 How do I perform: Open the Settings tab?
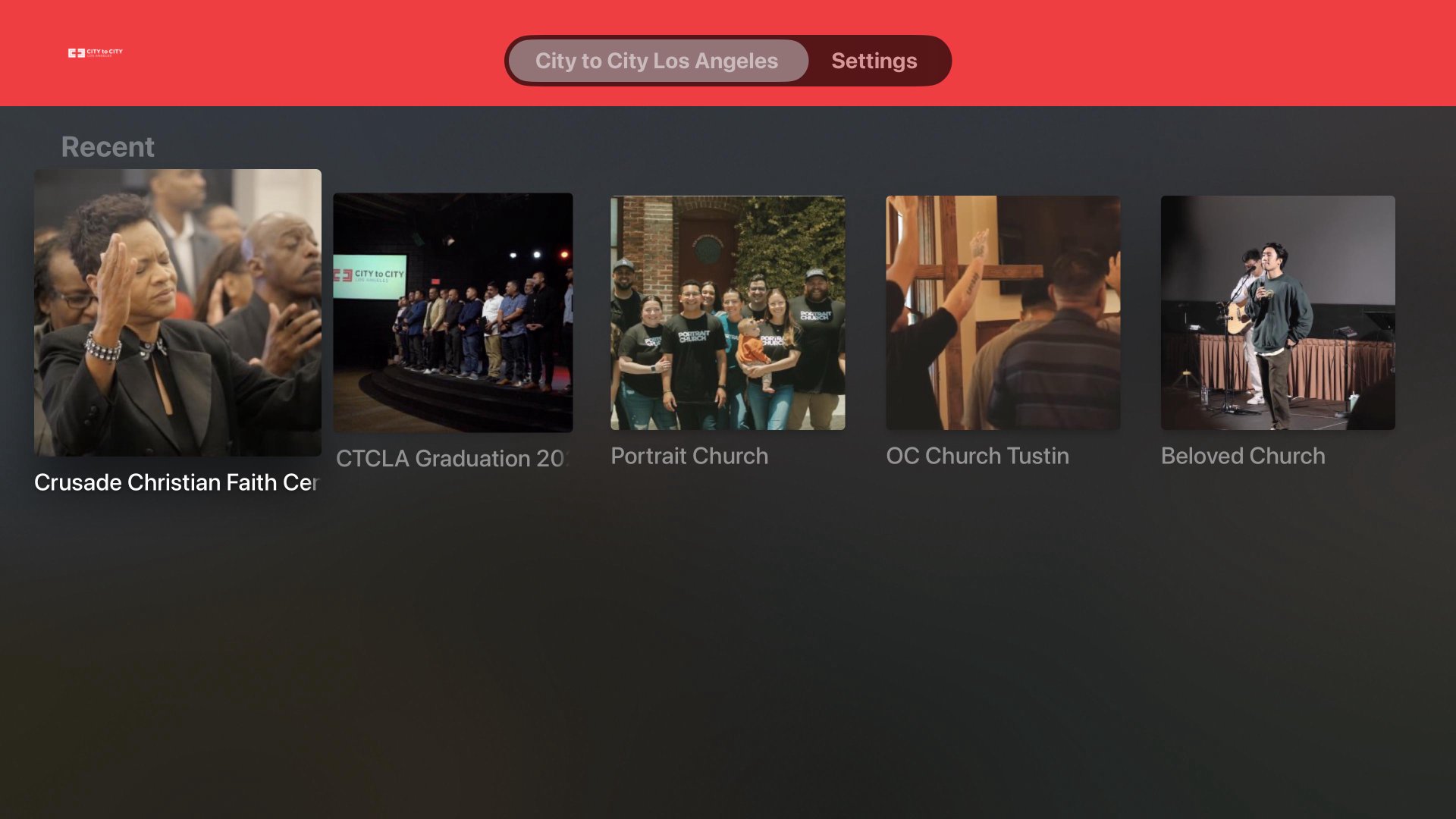coord(874,61)
